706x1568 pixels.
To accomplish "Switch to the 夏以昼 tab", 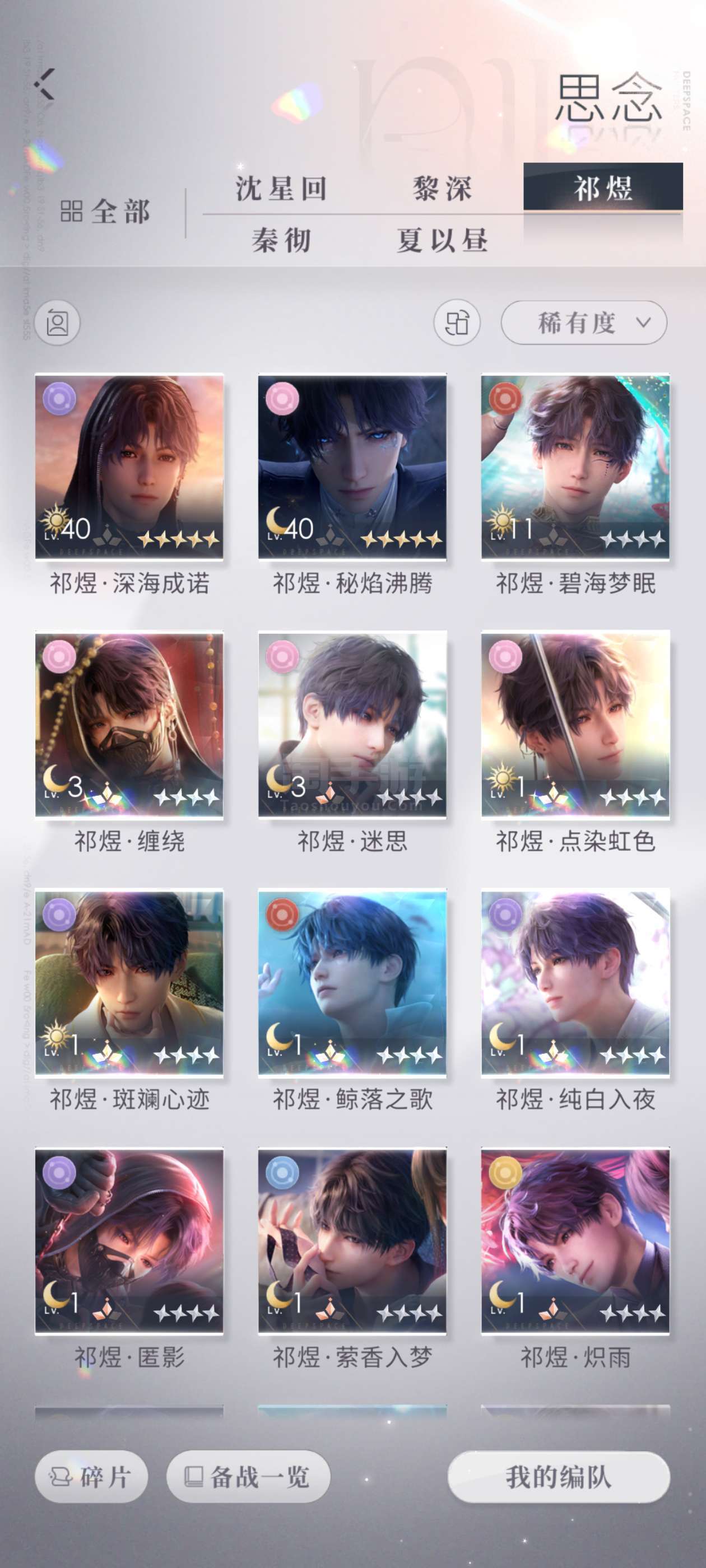I will point(442,240).
